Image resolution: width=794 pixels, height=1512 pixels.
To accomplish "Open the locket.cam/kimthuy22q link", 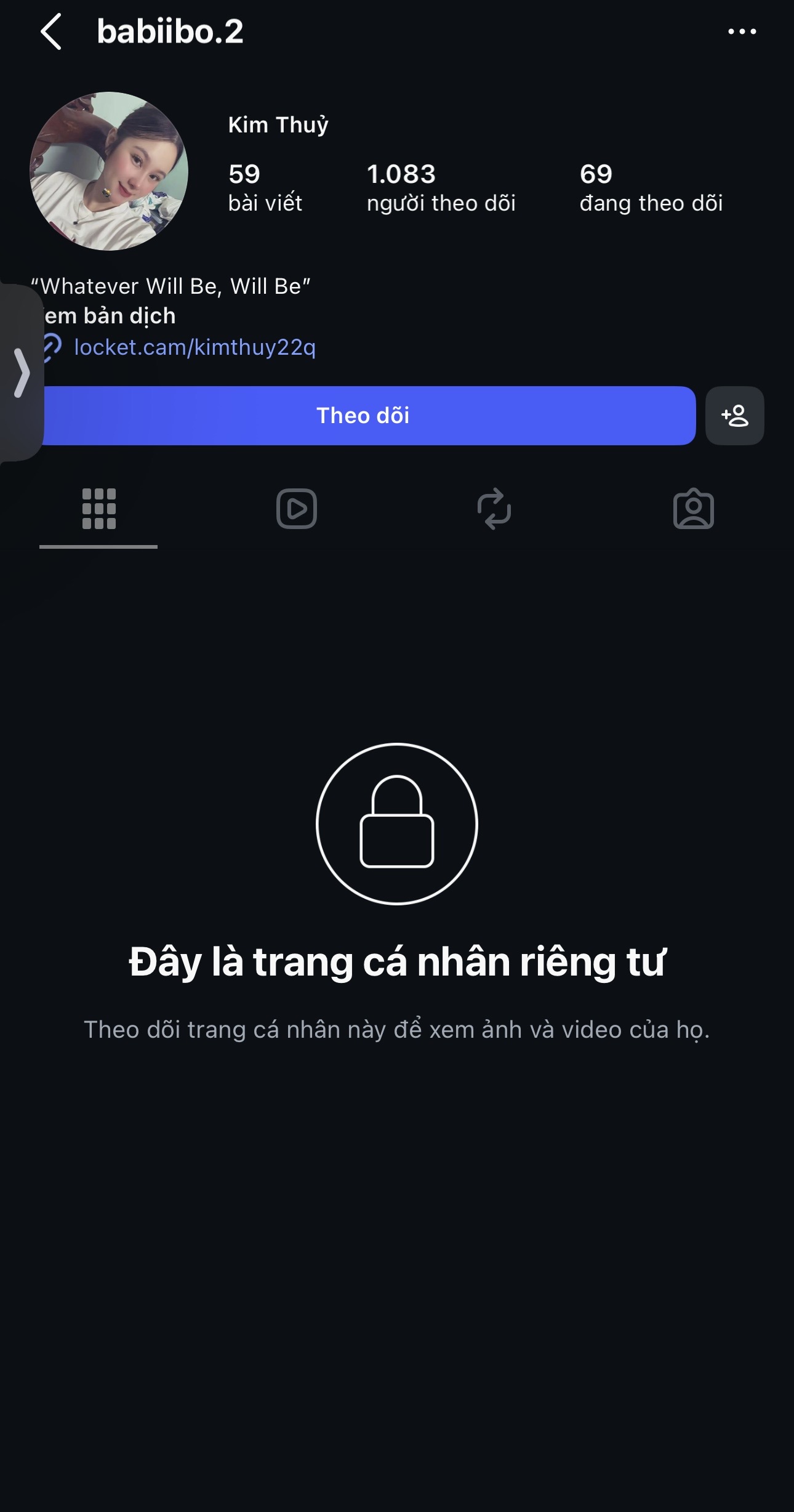I will pyautogui.click(x=194, y=347).
